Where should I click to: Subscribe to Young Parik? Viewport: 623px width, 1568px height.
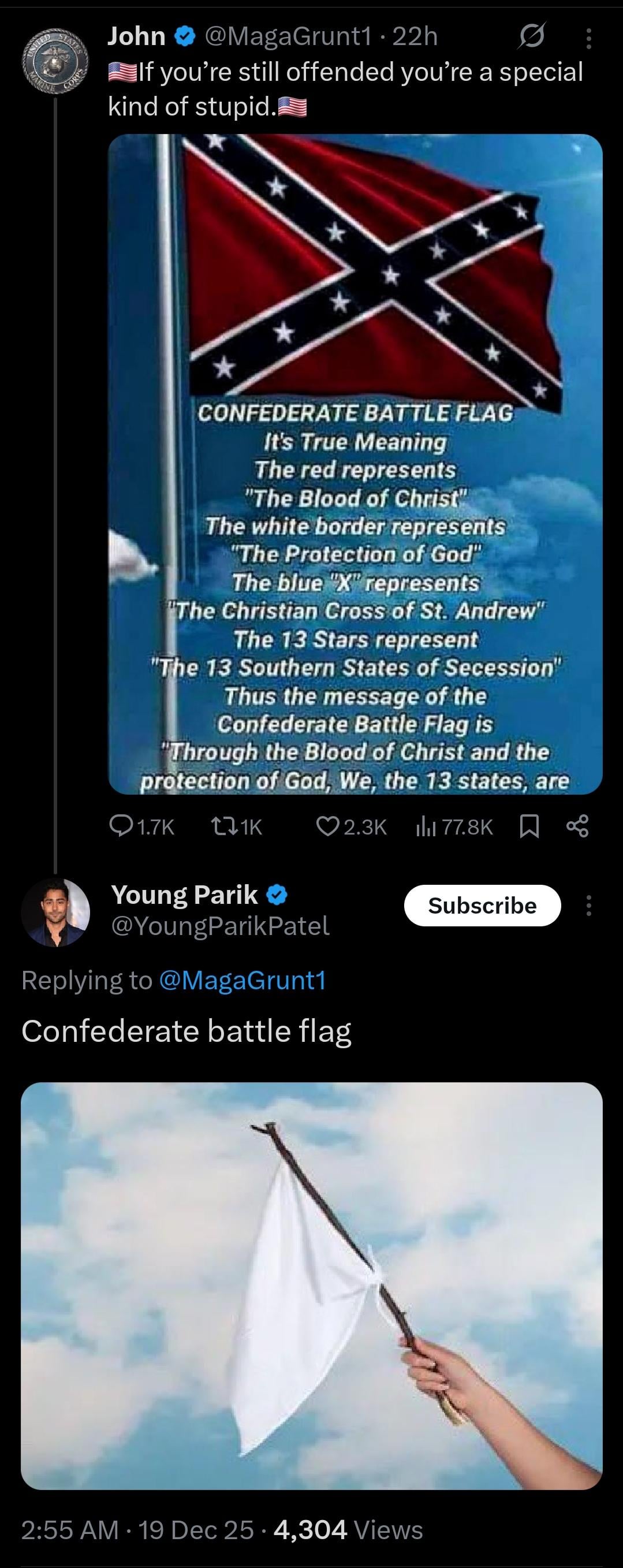[482, 905]
